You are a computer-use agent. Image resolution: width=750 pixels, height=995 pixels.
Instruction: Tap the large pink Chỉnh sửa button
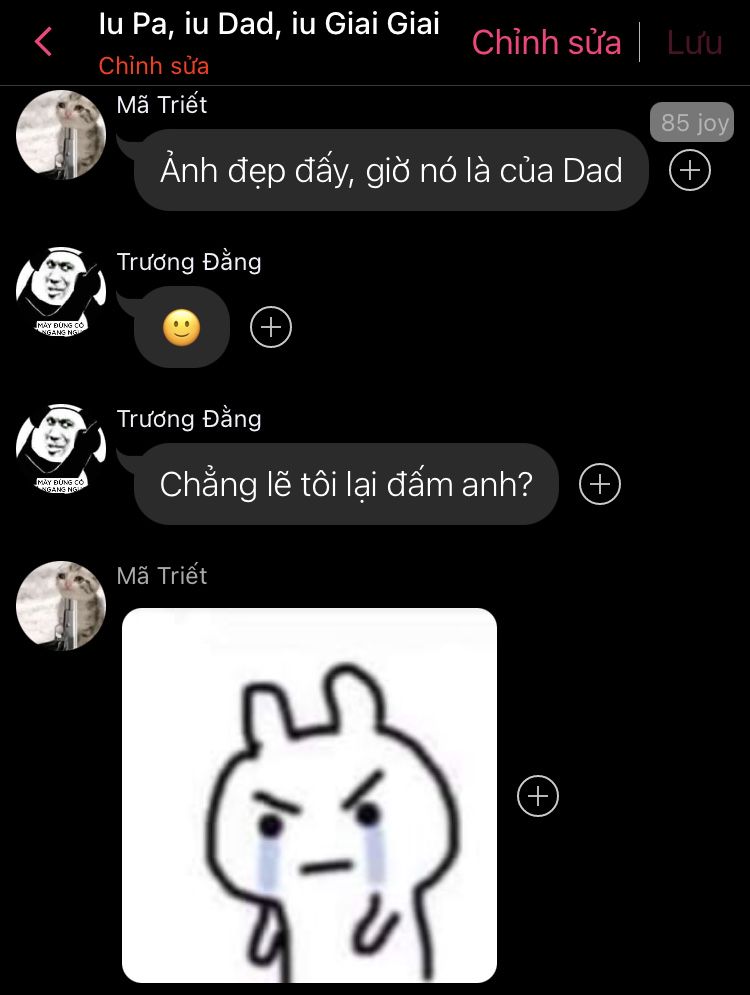(x=546, y=42)
